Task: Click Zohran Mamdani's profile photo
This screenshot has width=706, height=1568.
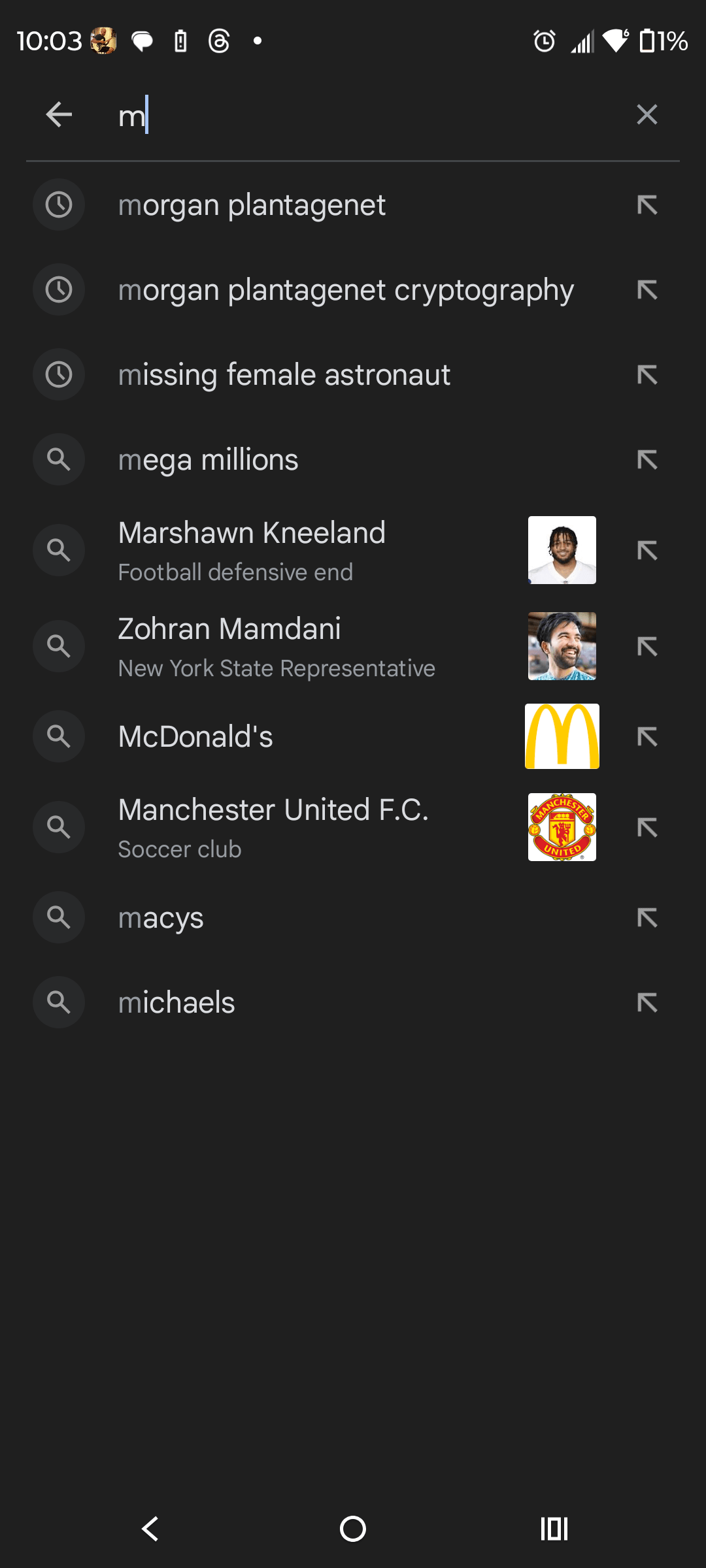Action: click(562, 646)
